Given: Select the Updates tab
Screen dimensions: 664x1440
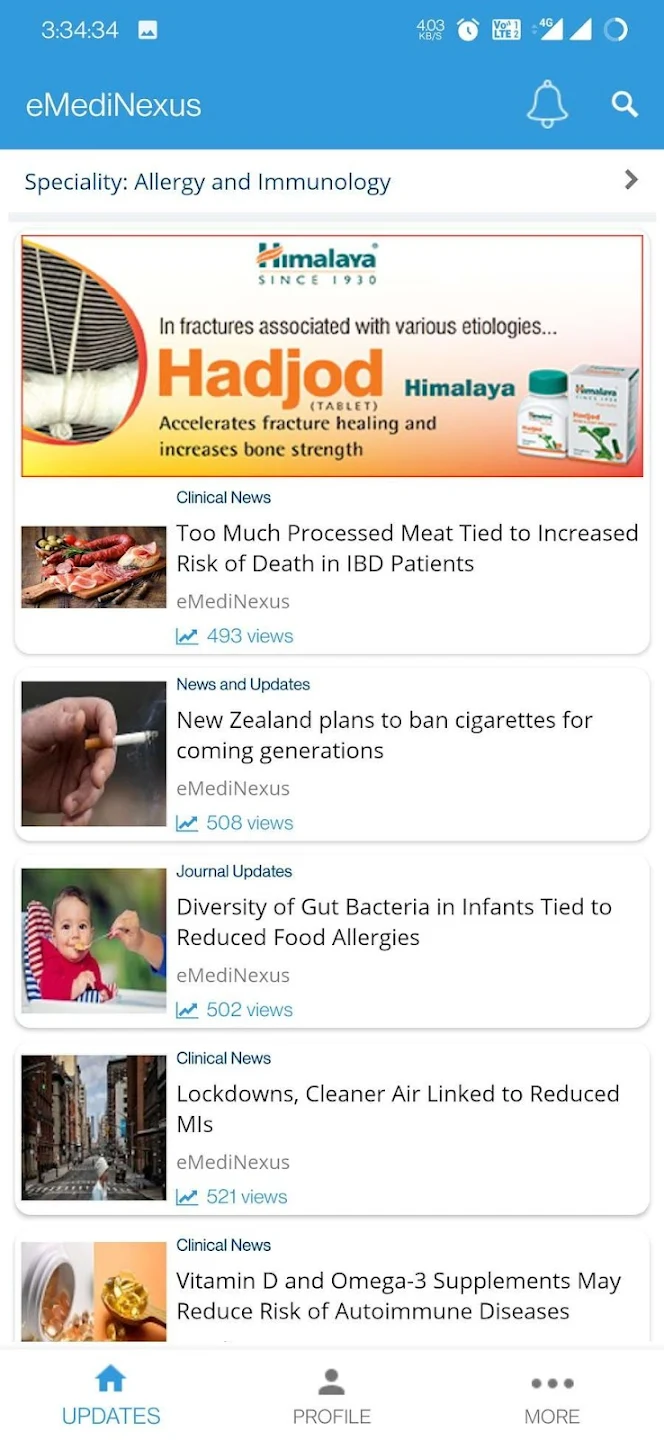Looking at the screenshot, I should click(111, 1397).
